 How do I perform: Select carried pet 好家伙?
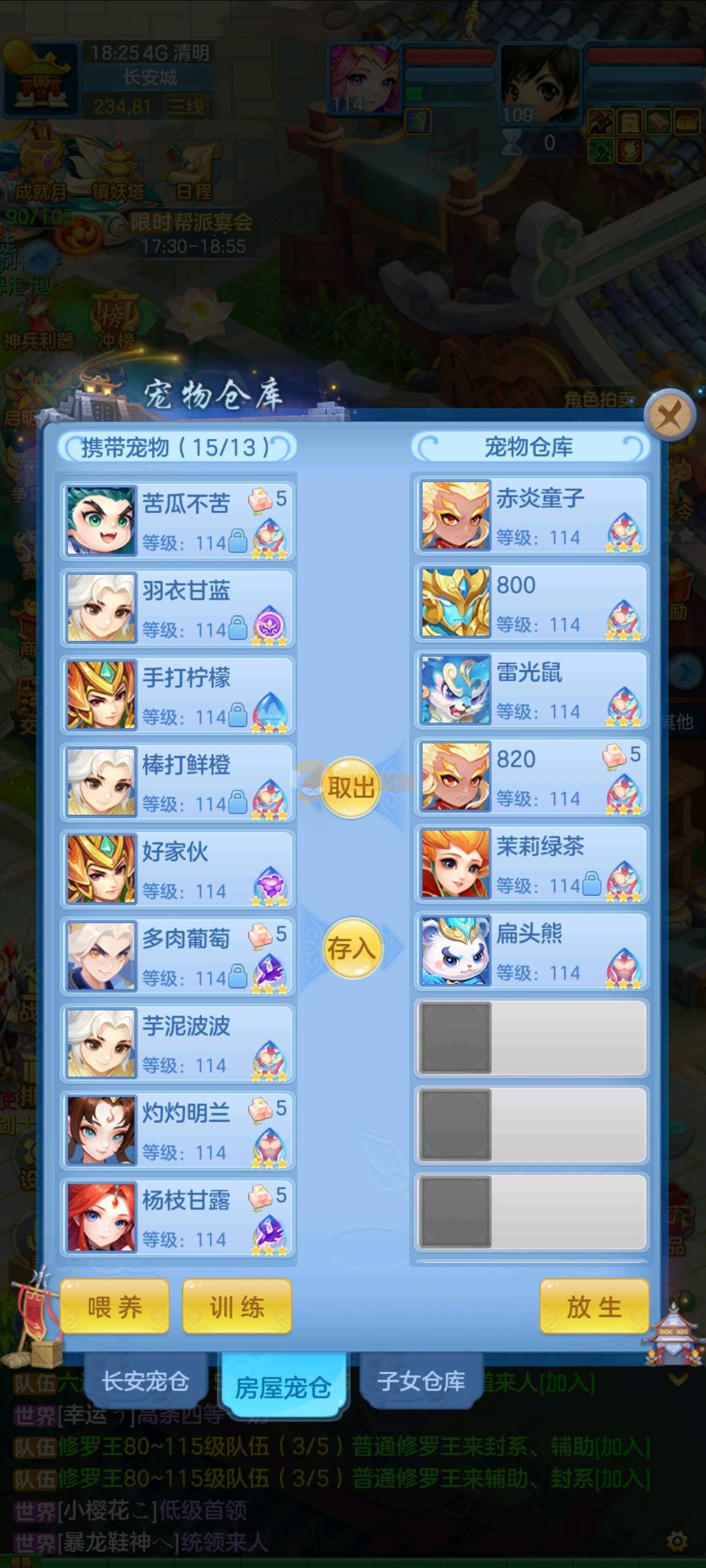(178, 869)
